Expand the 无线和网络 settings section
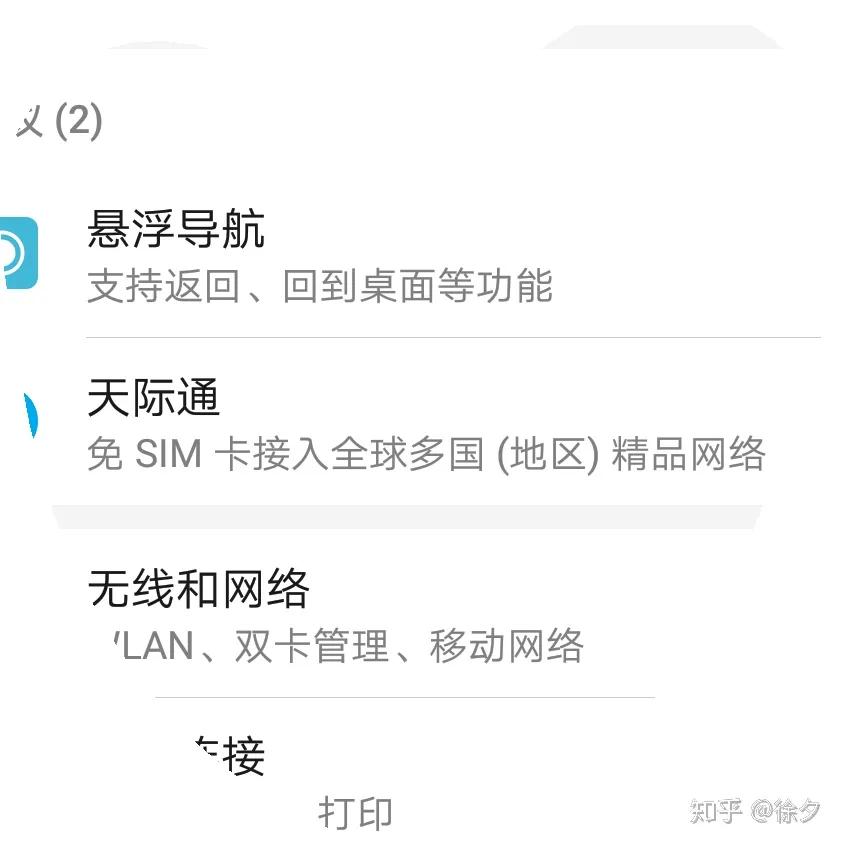Screen dimensions: 844x846 (200, 588)
